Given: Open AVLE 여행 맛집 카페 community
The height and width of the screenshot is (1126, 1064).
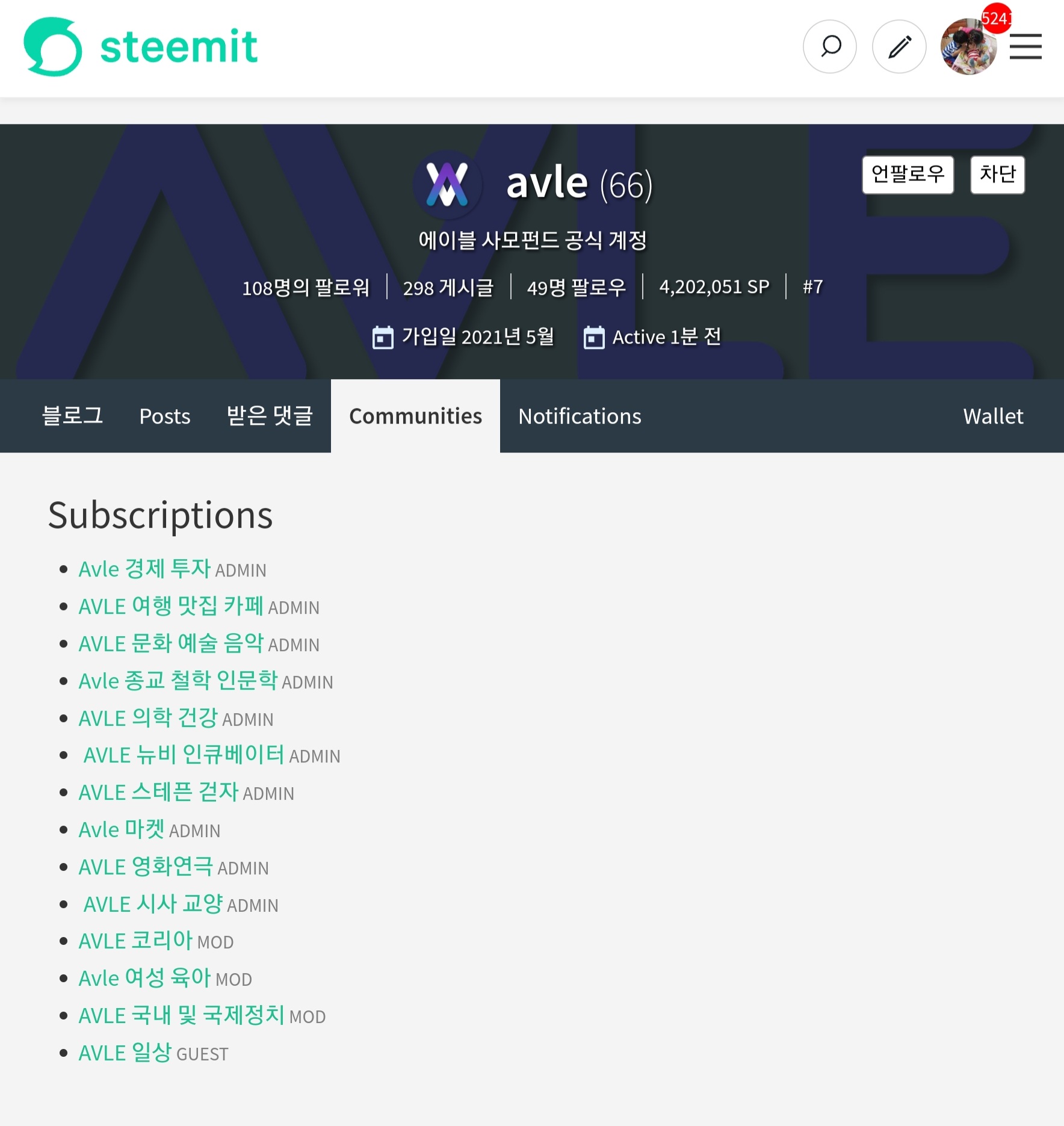Looking at the screenshot, I should pos(171,606).
